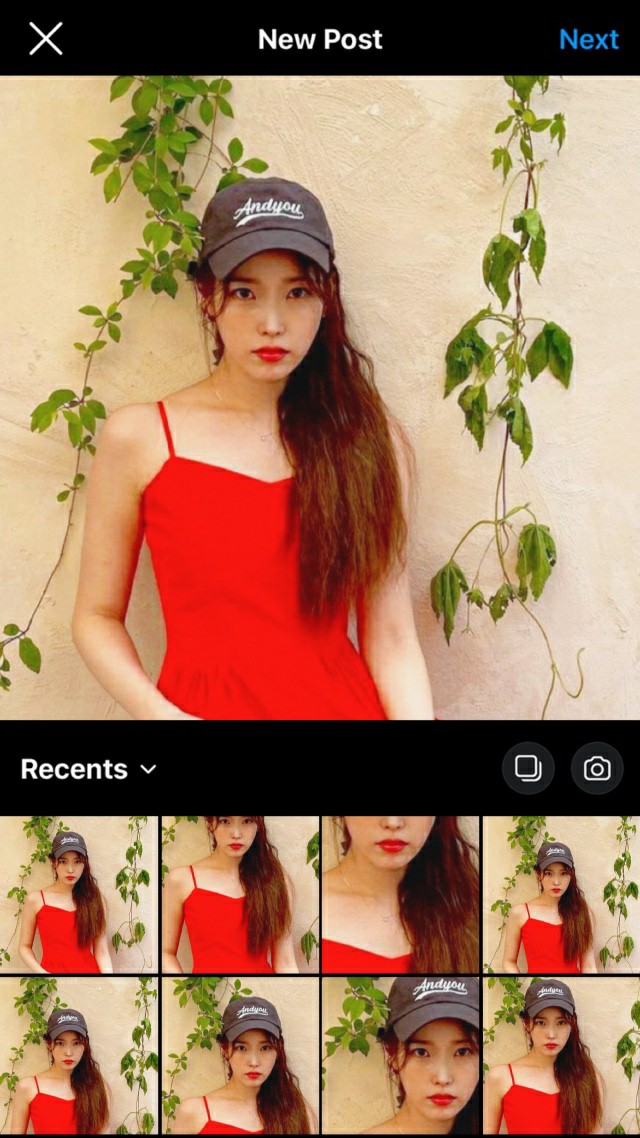Choose the close-up face thumbnail with Andyou cap
This screenshot has width=640, height=1138.
[x=400, y=1054]
